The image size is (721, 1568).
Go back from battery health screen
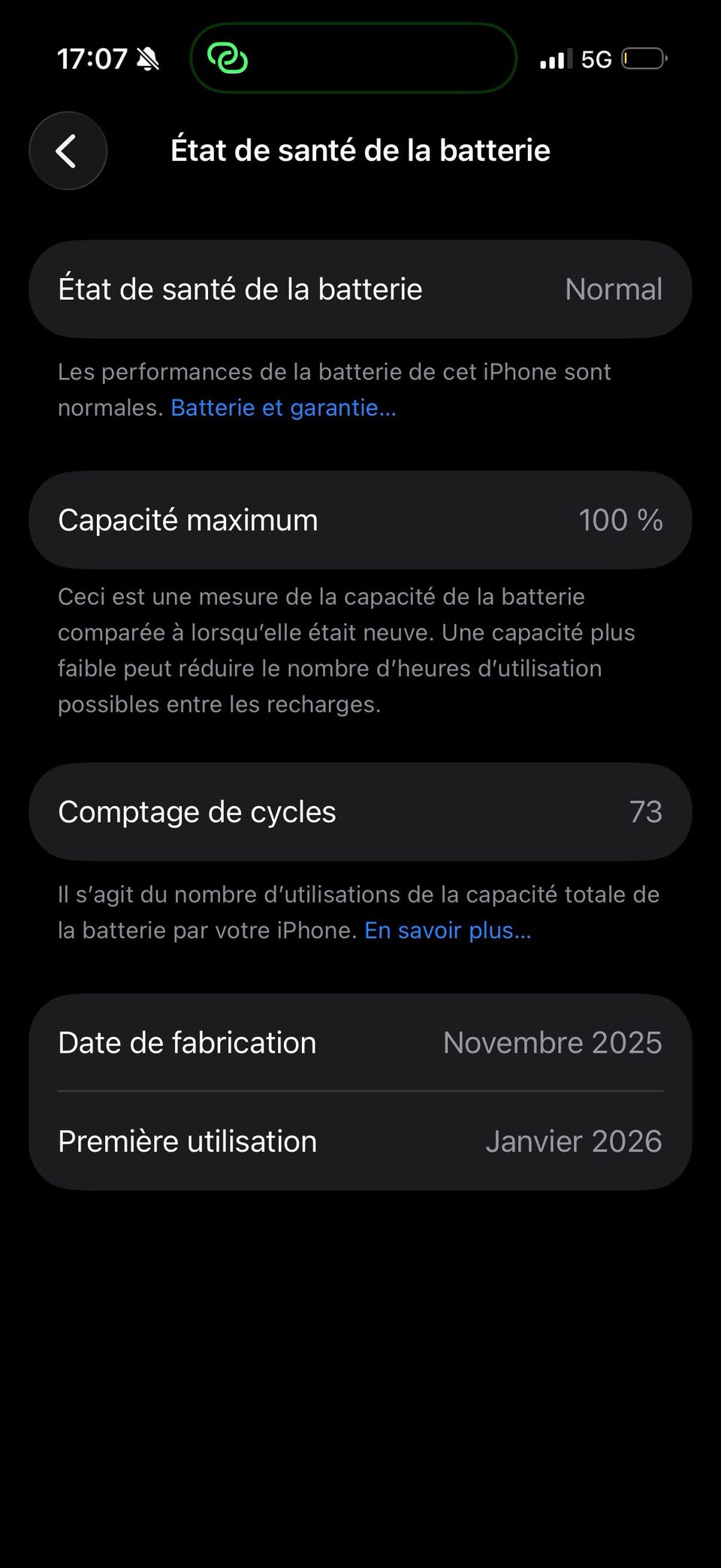tap(68, 151)
